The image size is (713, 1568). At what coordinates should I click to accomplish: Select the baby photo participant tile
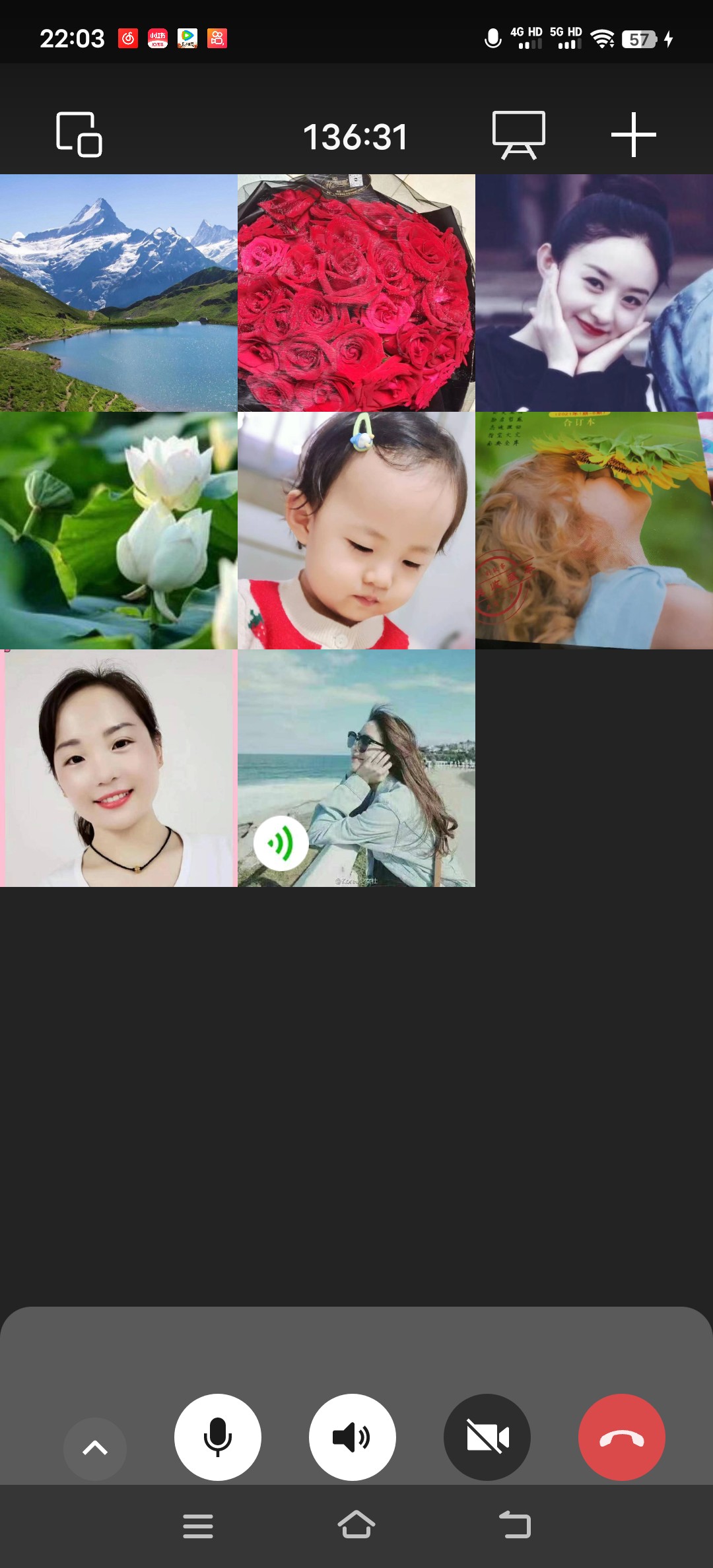[x=356, y=531]
